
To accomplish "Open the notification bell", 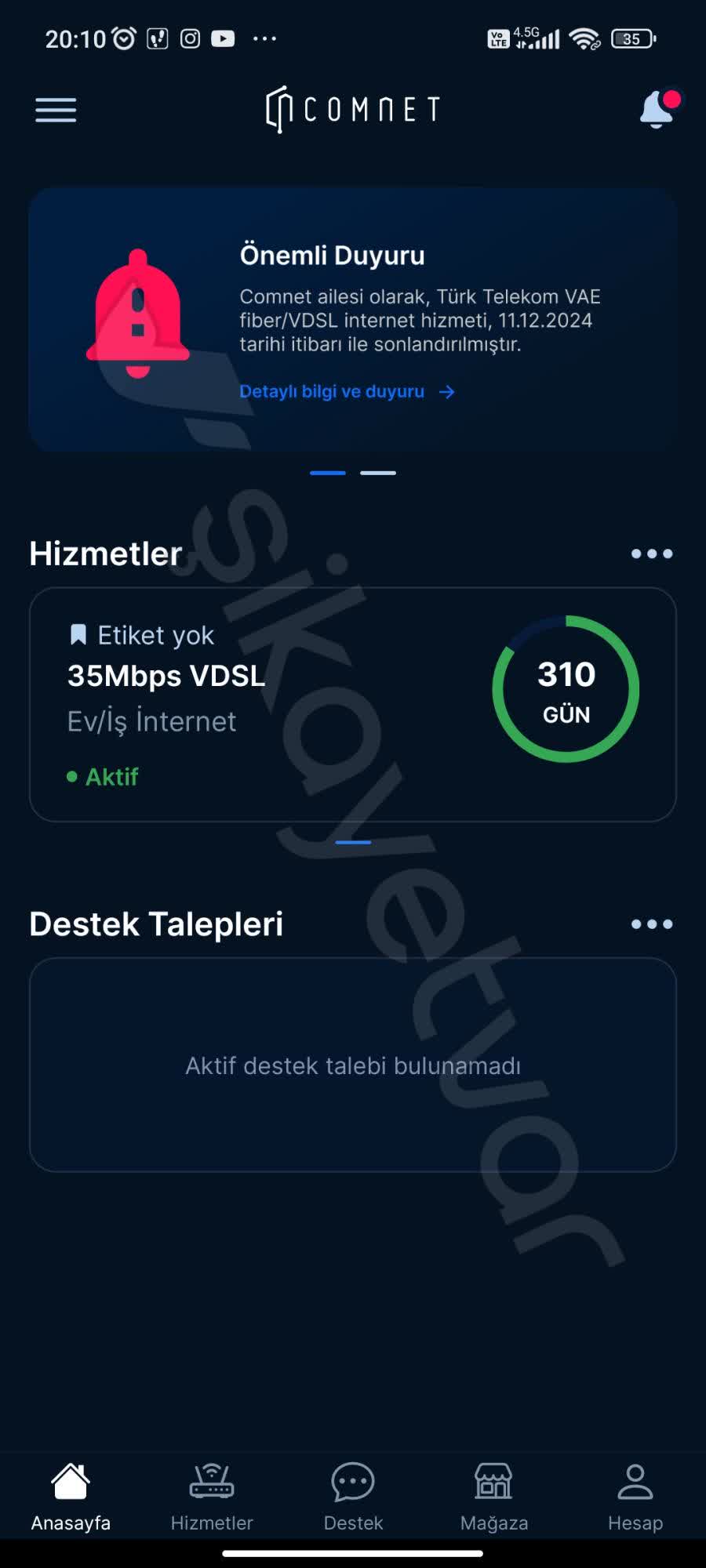I will (x=653, y=110).
